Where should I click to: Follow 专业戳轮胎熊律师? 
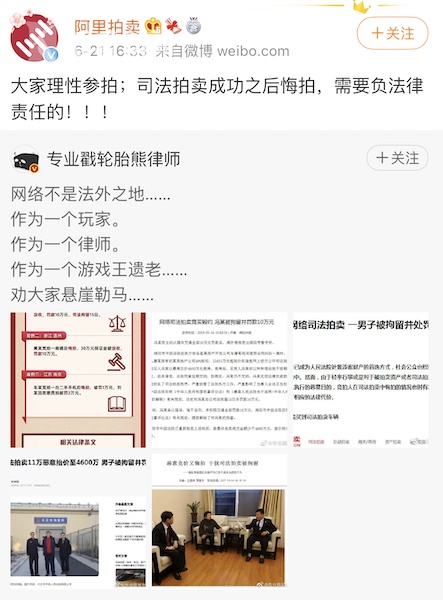[x=397, y=158]
